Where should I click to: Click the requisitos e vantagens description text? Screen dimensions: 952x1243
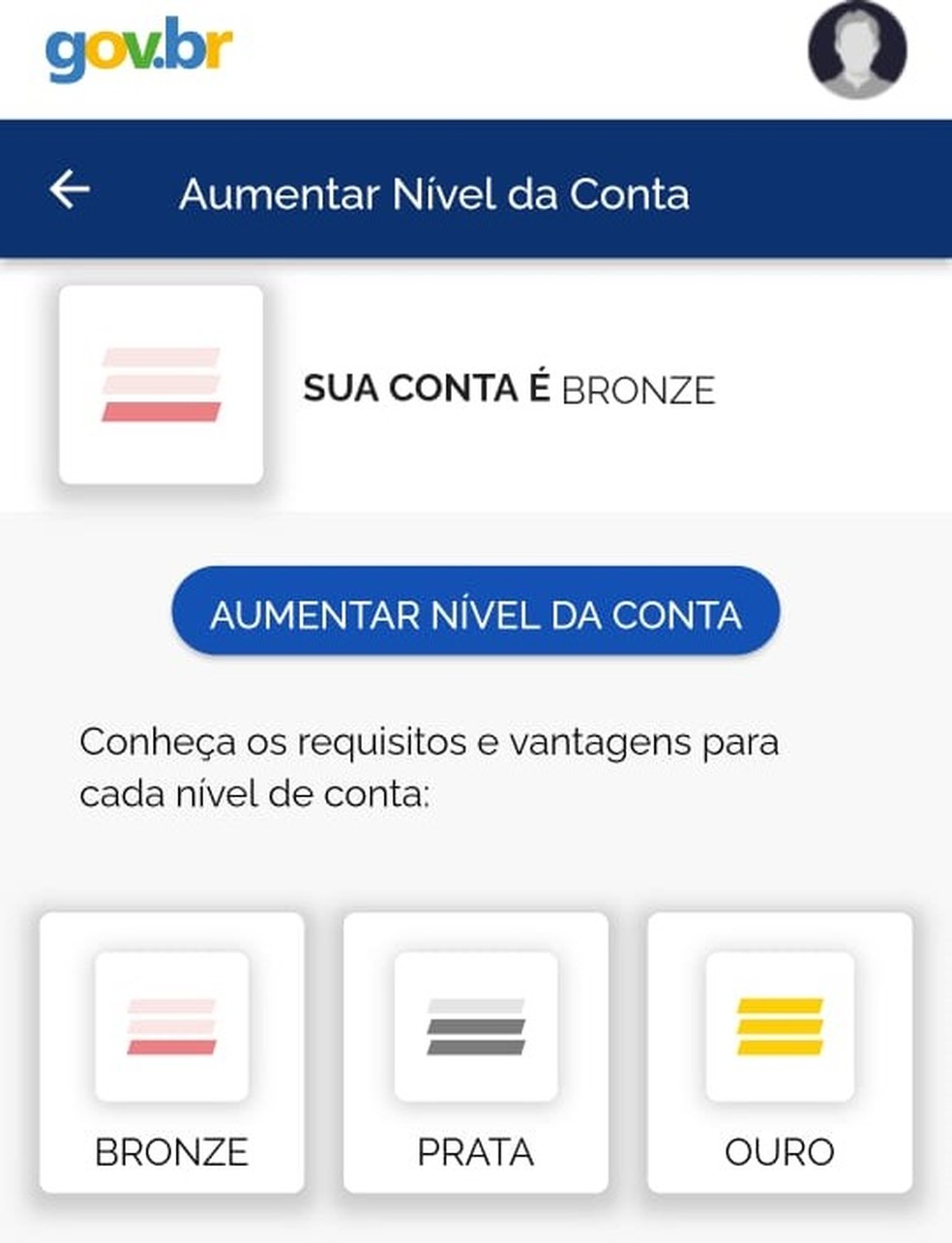pyautogui.click(x=429, y=766)
